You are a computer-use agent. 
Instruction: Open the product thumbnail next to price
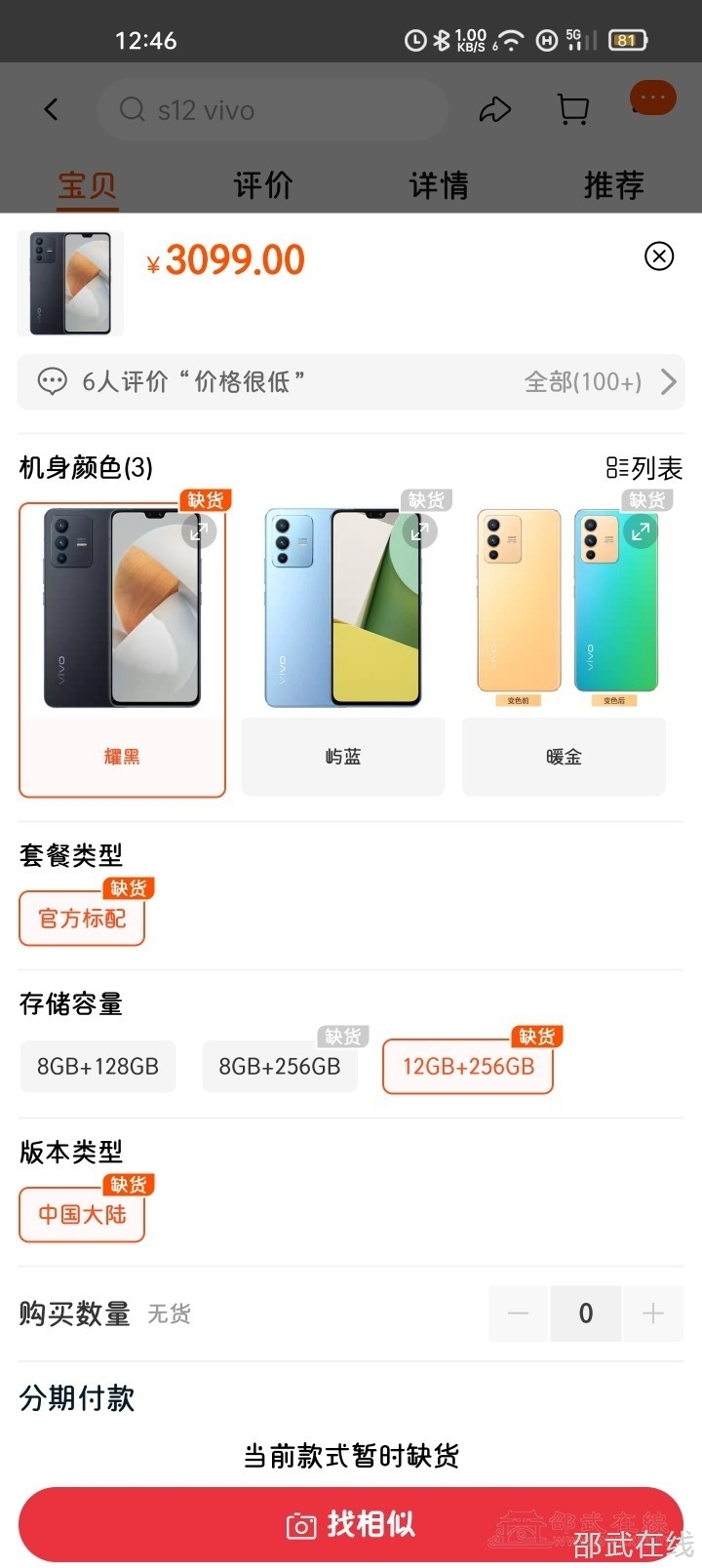point(70,284)
